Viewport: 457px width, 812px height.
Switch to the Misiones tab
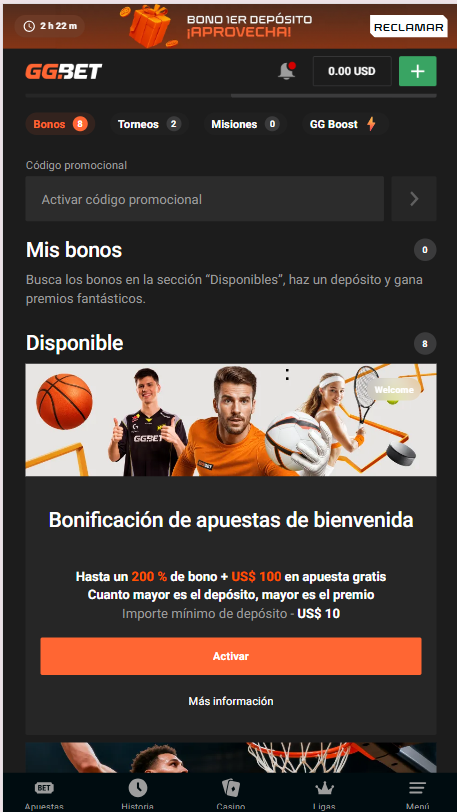245,124
